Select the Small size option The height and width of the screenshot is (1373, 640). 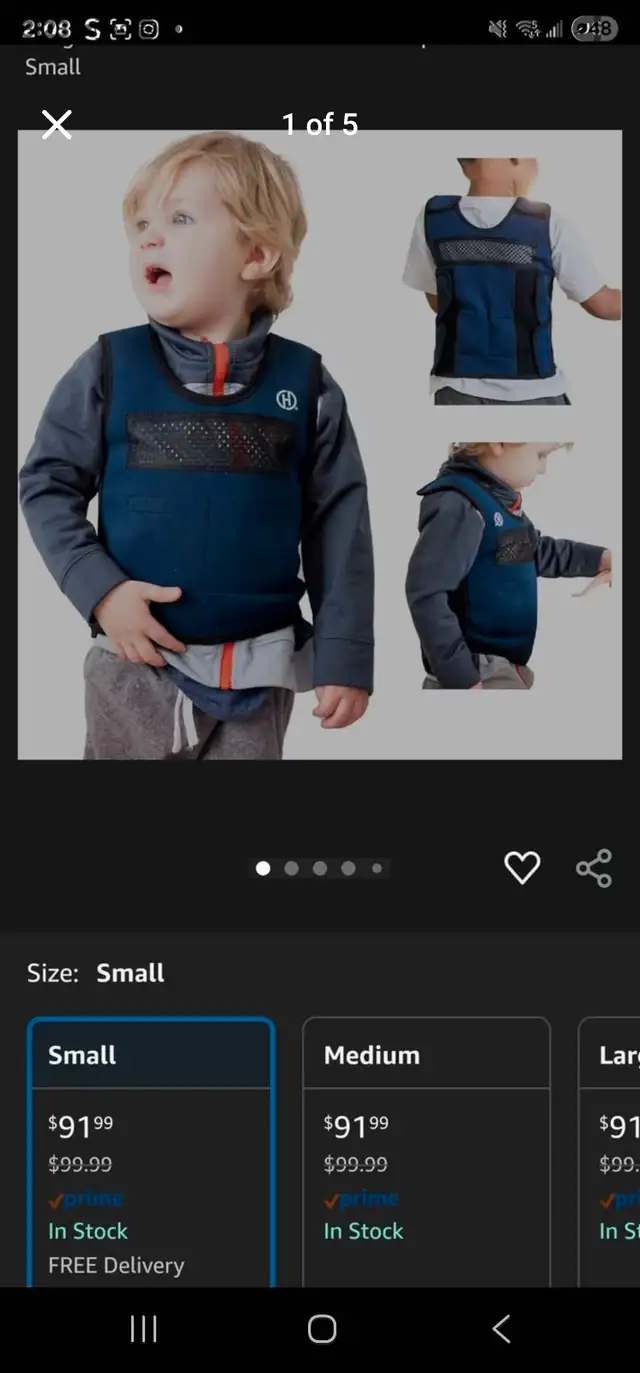[x=151, y=1152]
